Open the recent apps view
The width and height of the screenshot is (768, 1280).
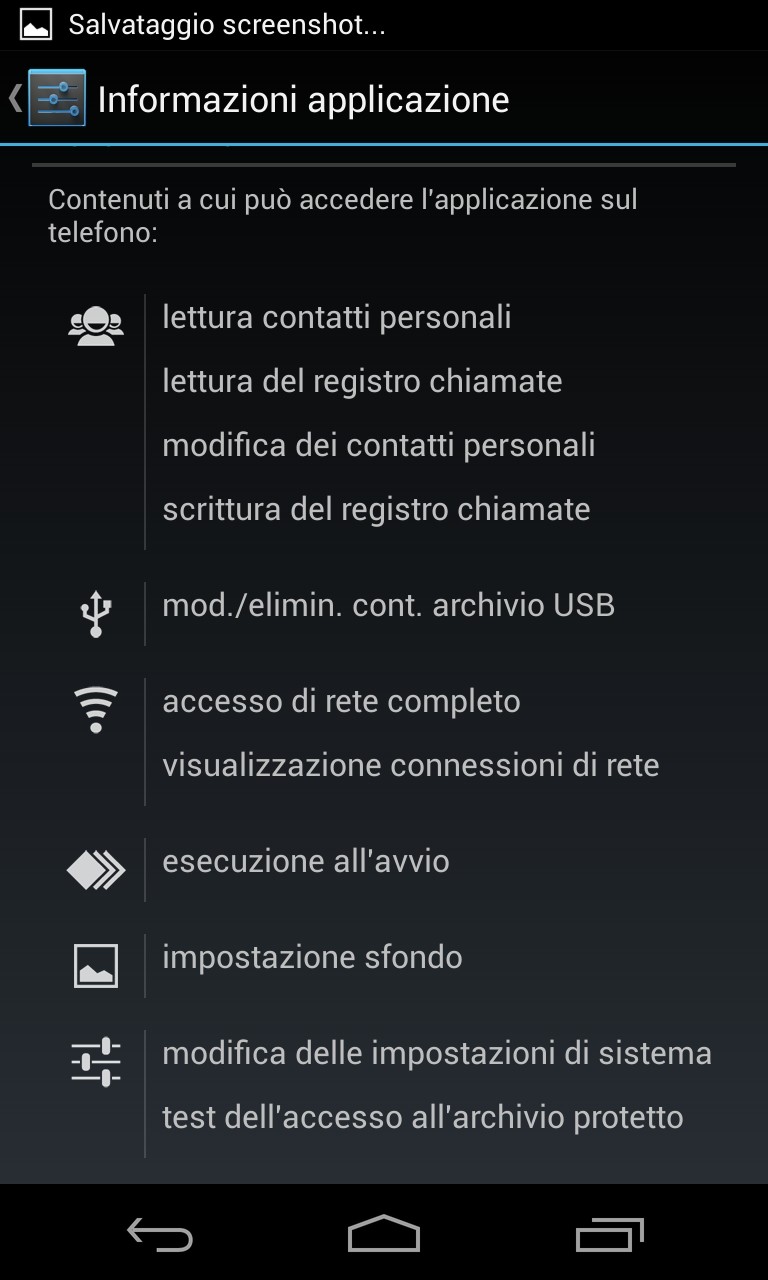click(x=610, y=1234)
